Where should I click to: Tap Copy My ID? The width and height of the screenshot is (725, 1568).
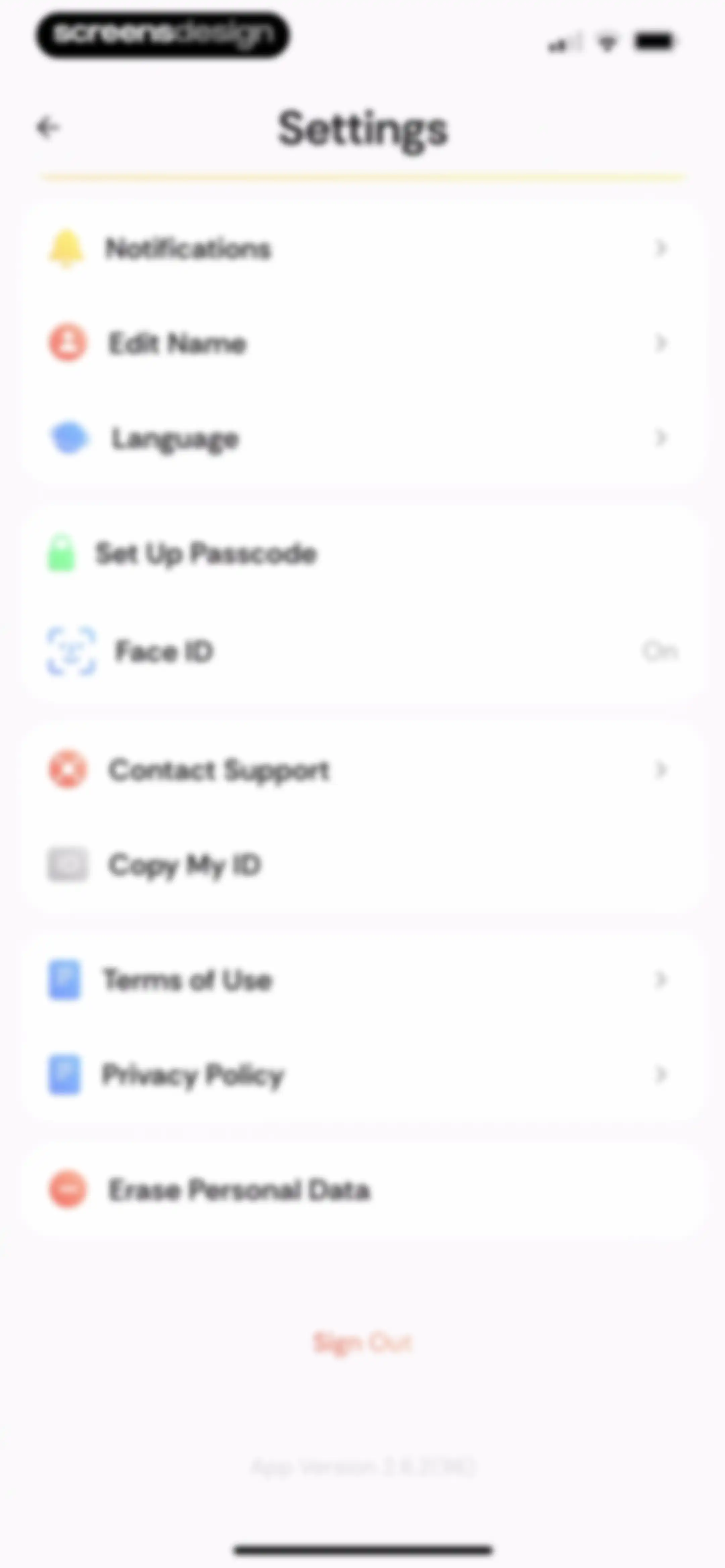tap(363, 864)
